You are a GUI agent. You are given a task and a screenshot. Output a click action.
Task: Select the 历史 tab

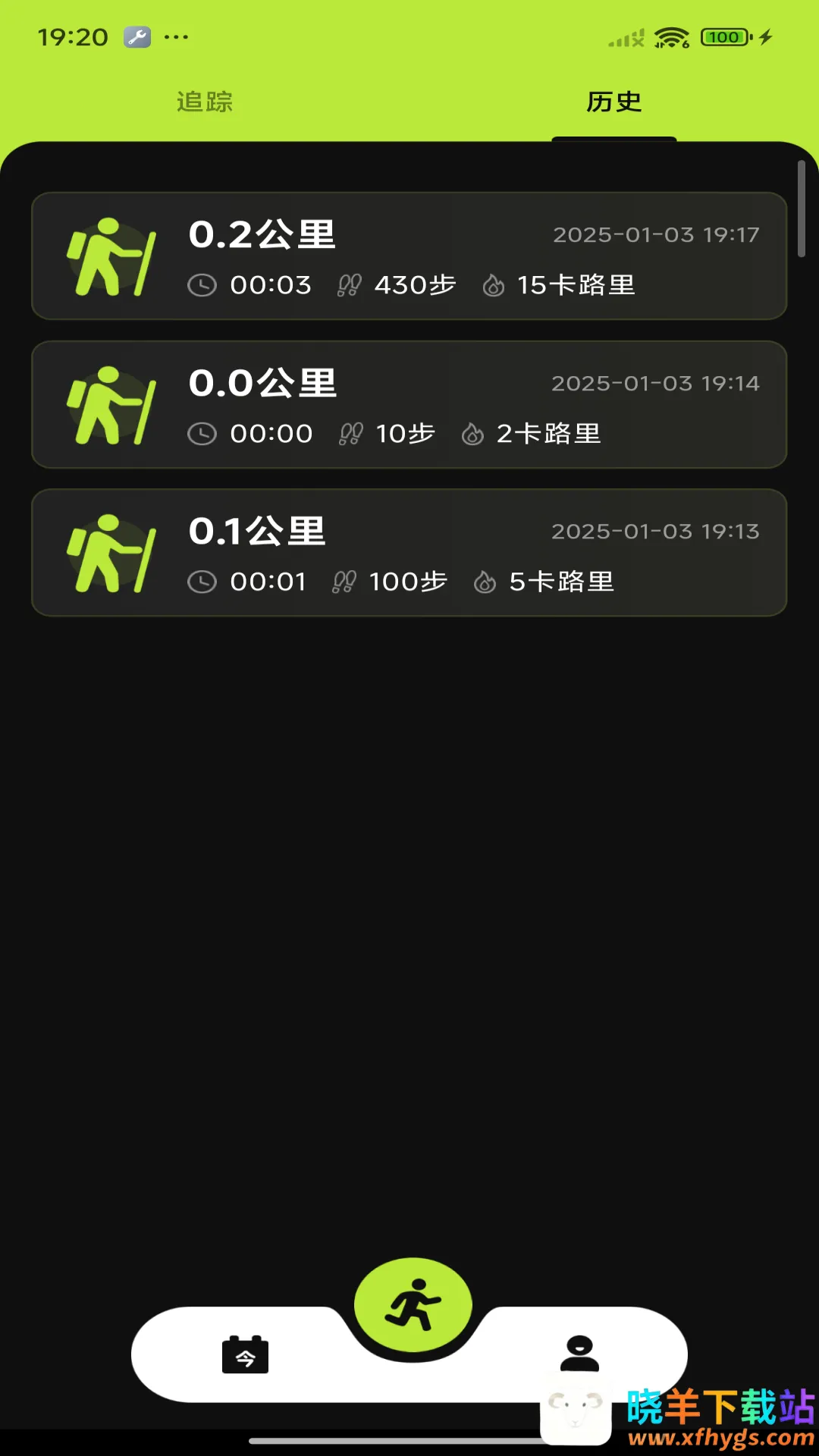tap(613, 102)
